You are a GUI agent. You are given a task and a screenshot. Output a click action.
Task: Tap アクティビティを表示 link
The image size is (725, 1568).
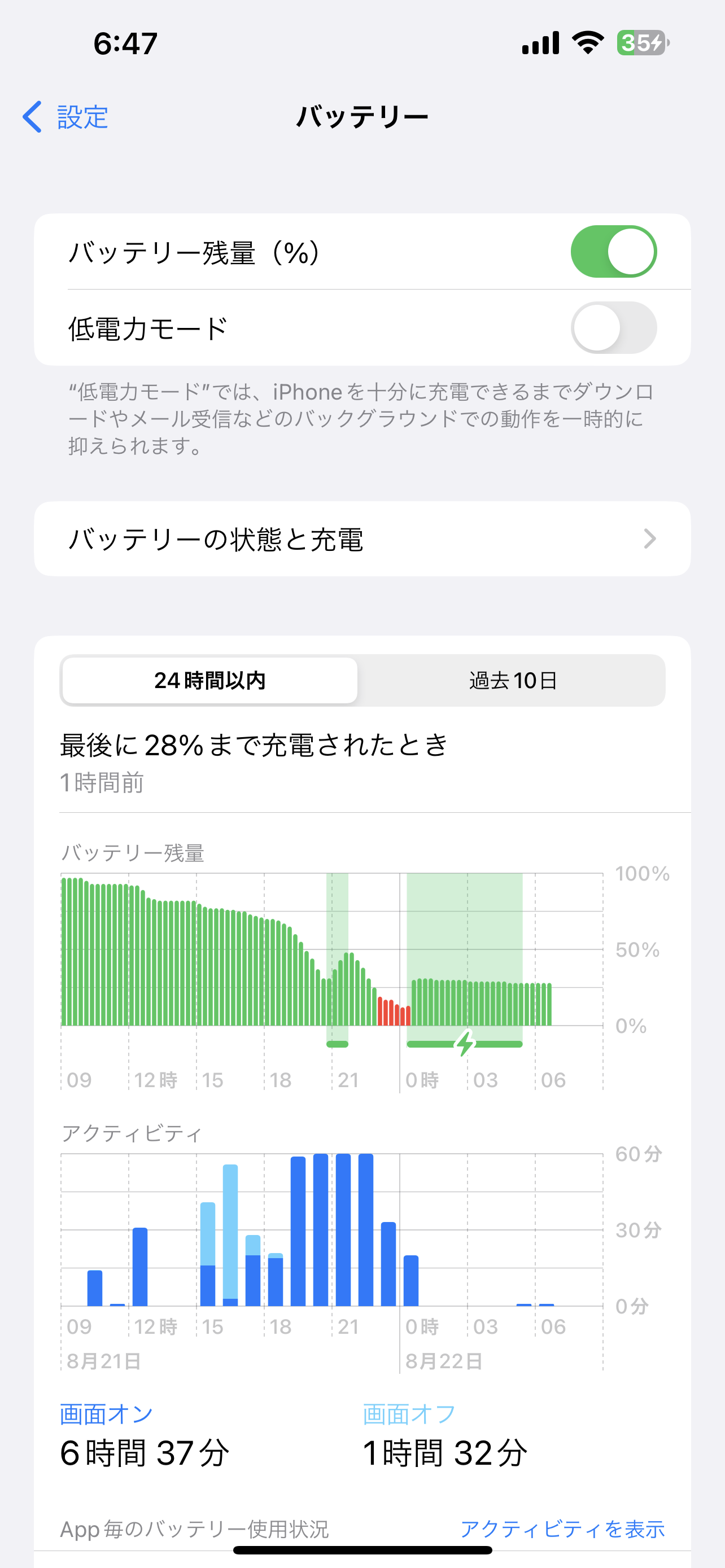(562, 1528)
